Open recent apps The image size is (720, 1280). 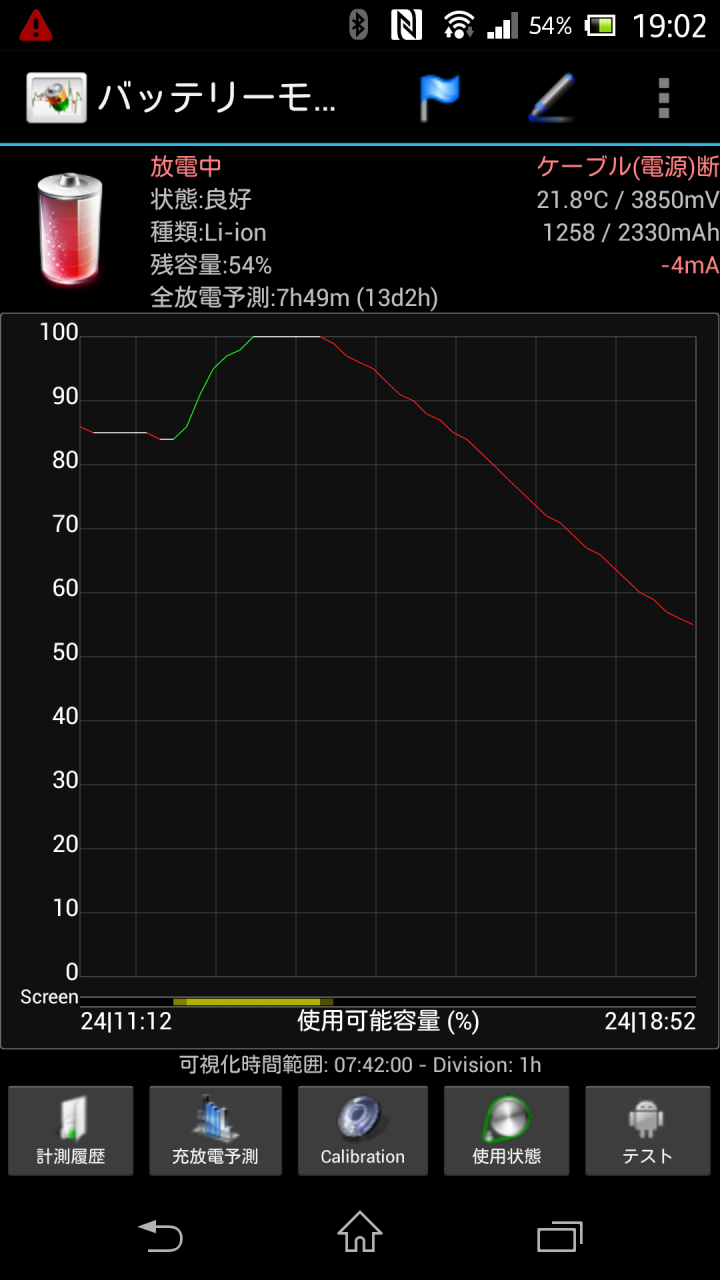tap(560, 1236)
